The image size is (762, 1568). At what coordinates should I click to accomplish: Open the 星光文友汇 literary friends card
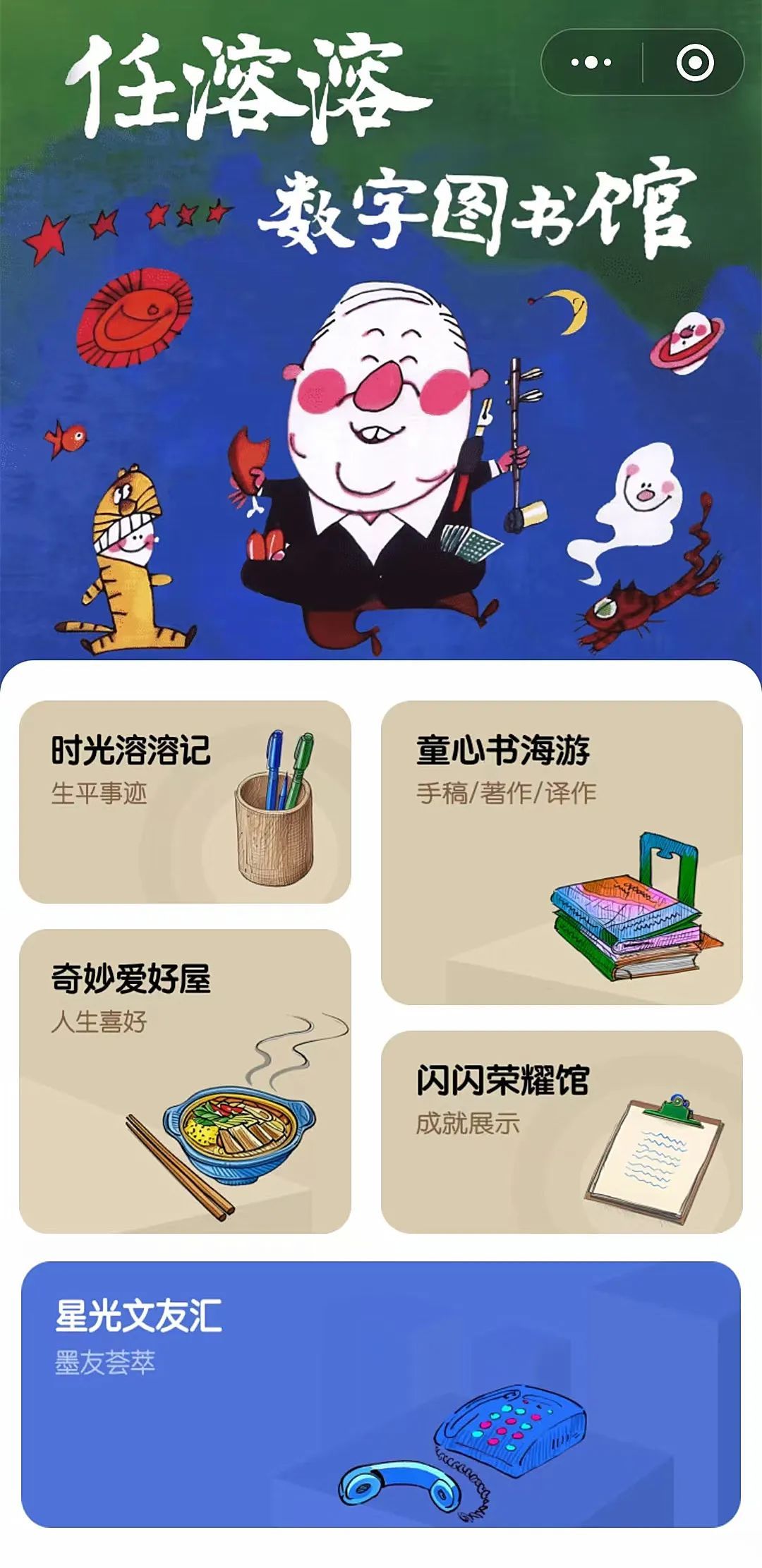(381, 1394)
